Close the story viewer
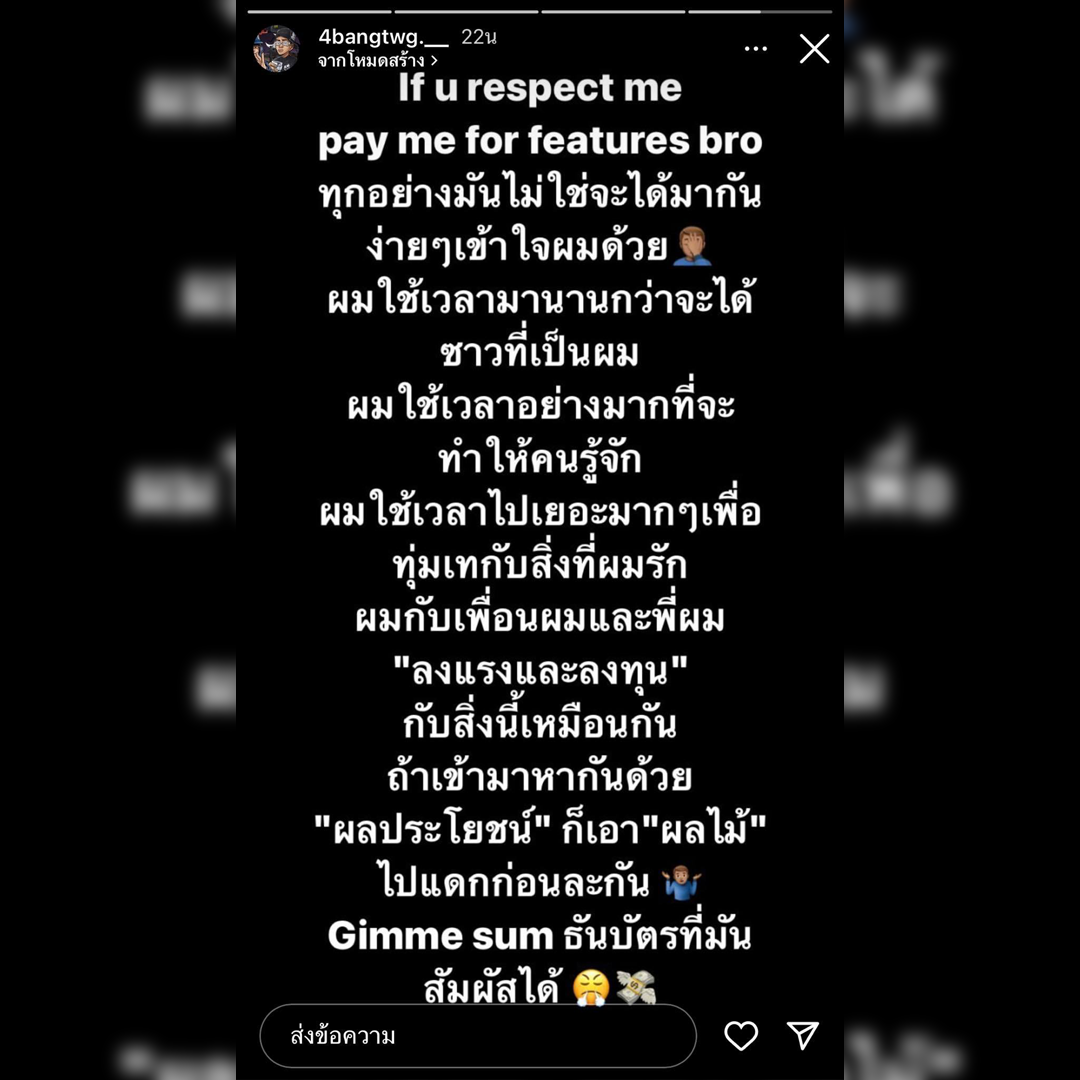The height and width of the screenshot is (1080, 1080). [814, 48]
